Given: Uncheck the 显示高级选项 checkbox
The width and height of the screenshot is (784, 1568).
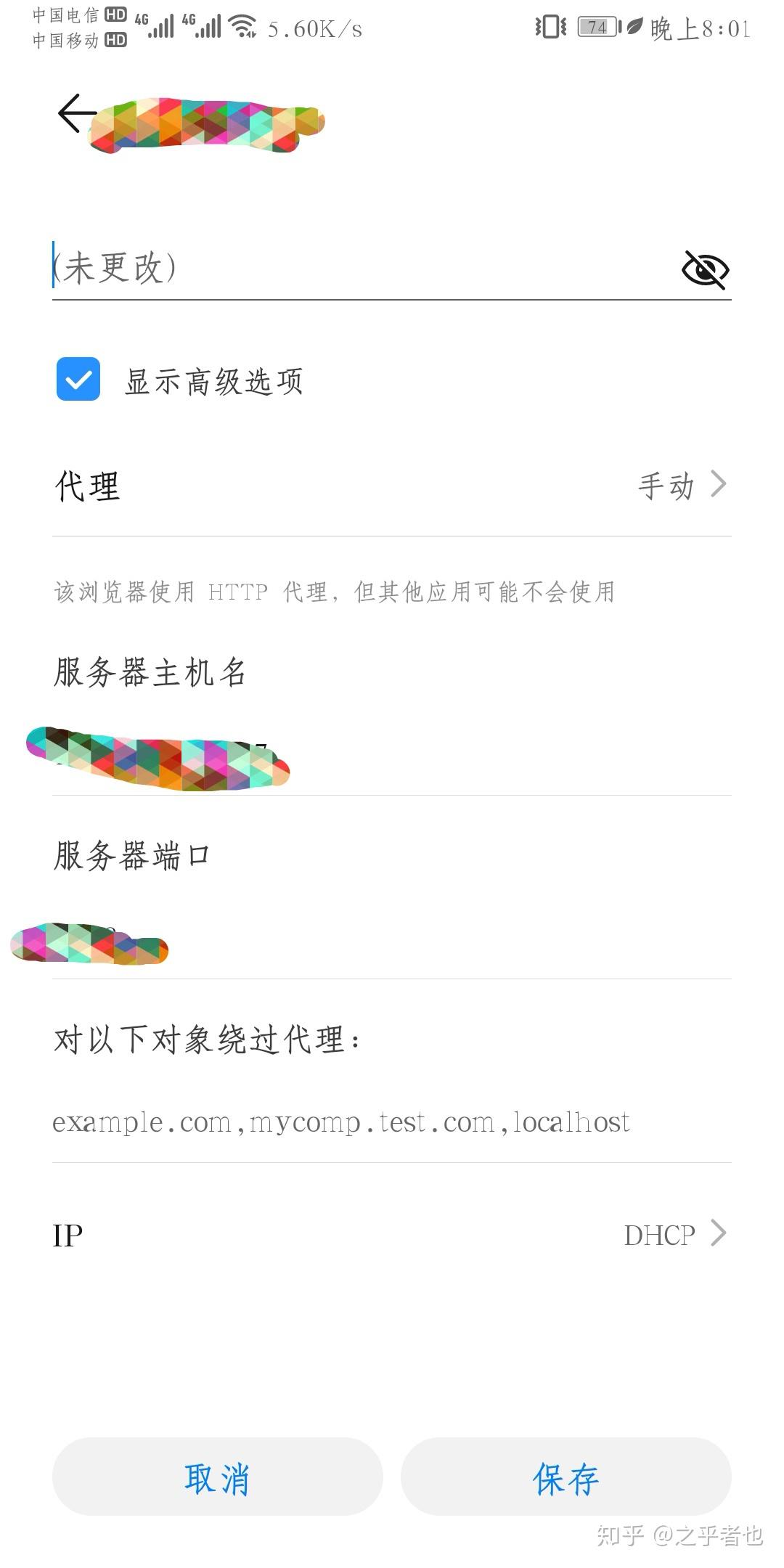Looking at the screenshot, I should (x=78, y=379).
